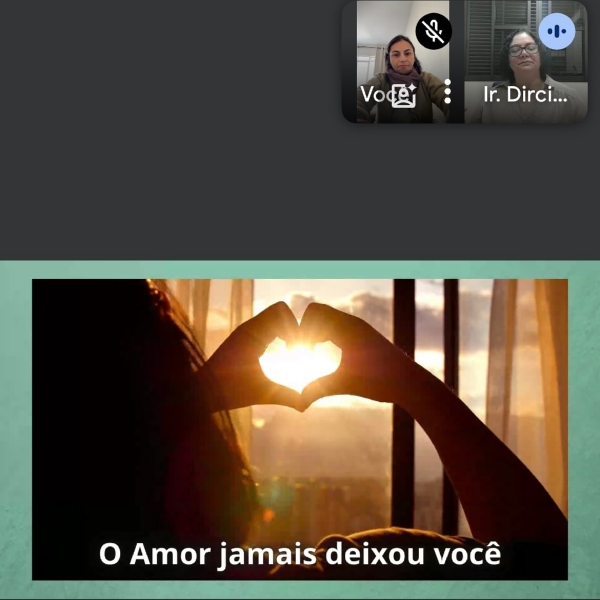Open visual effects on your video tile

click(404, 96)
